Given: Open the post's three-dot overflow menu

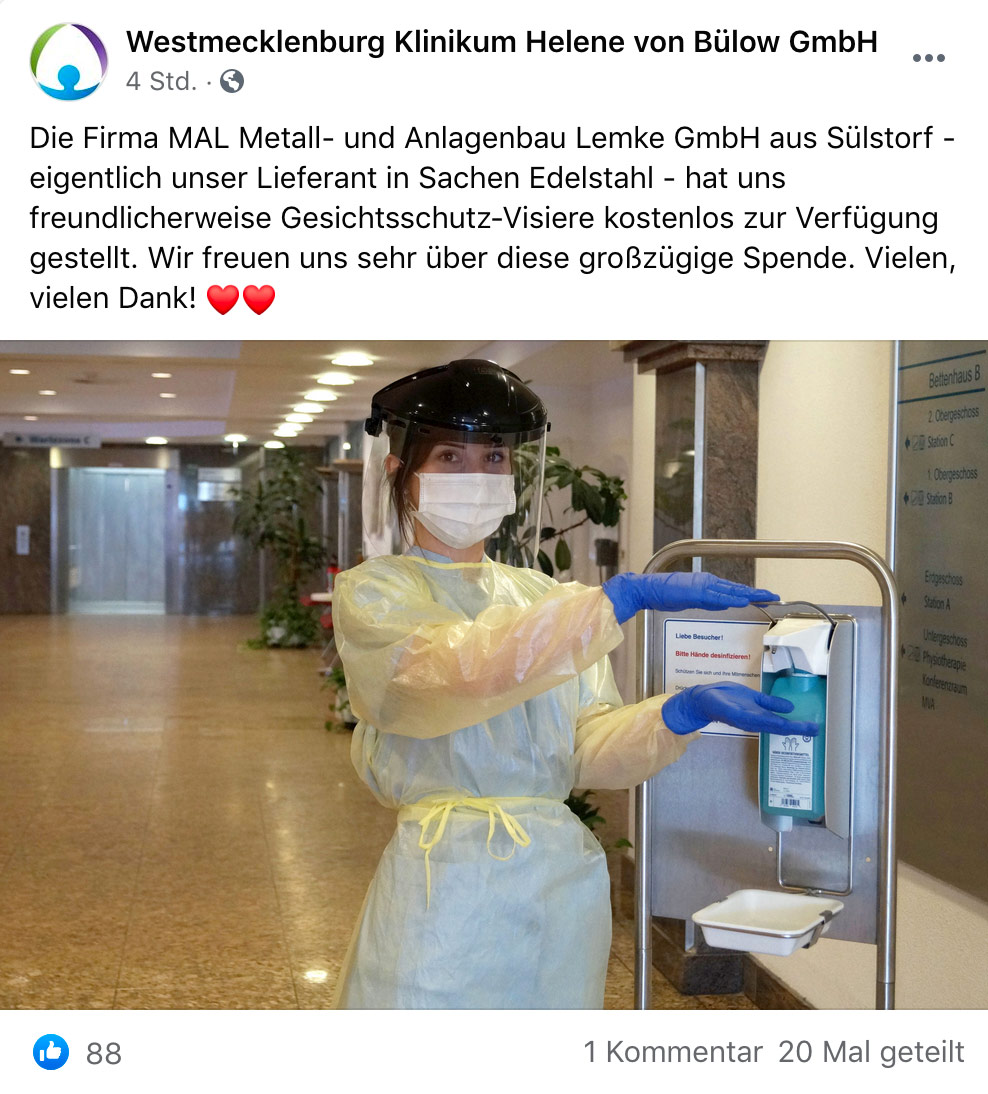Looking at the screenshot, I should point(928,58).
